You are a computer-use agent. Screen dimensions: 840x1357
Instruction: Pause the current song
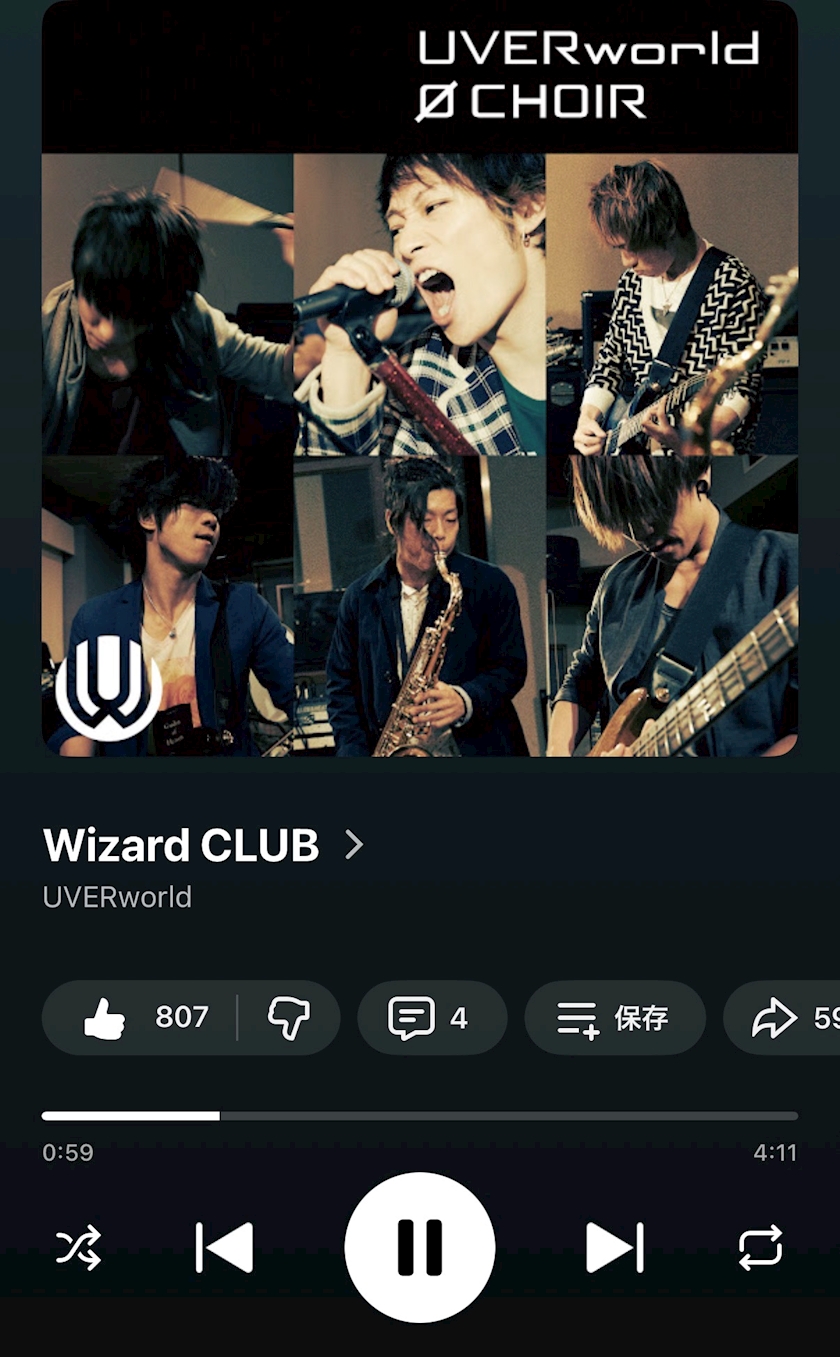[x=420, y=1248]
